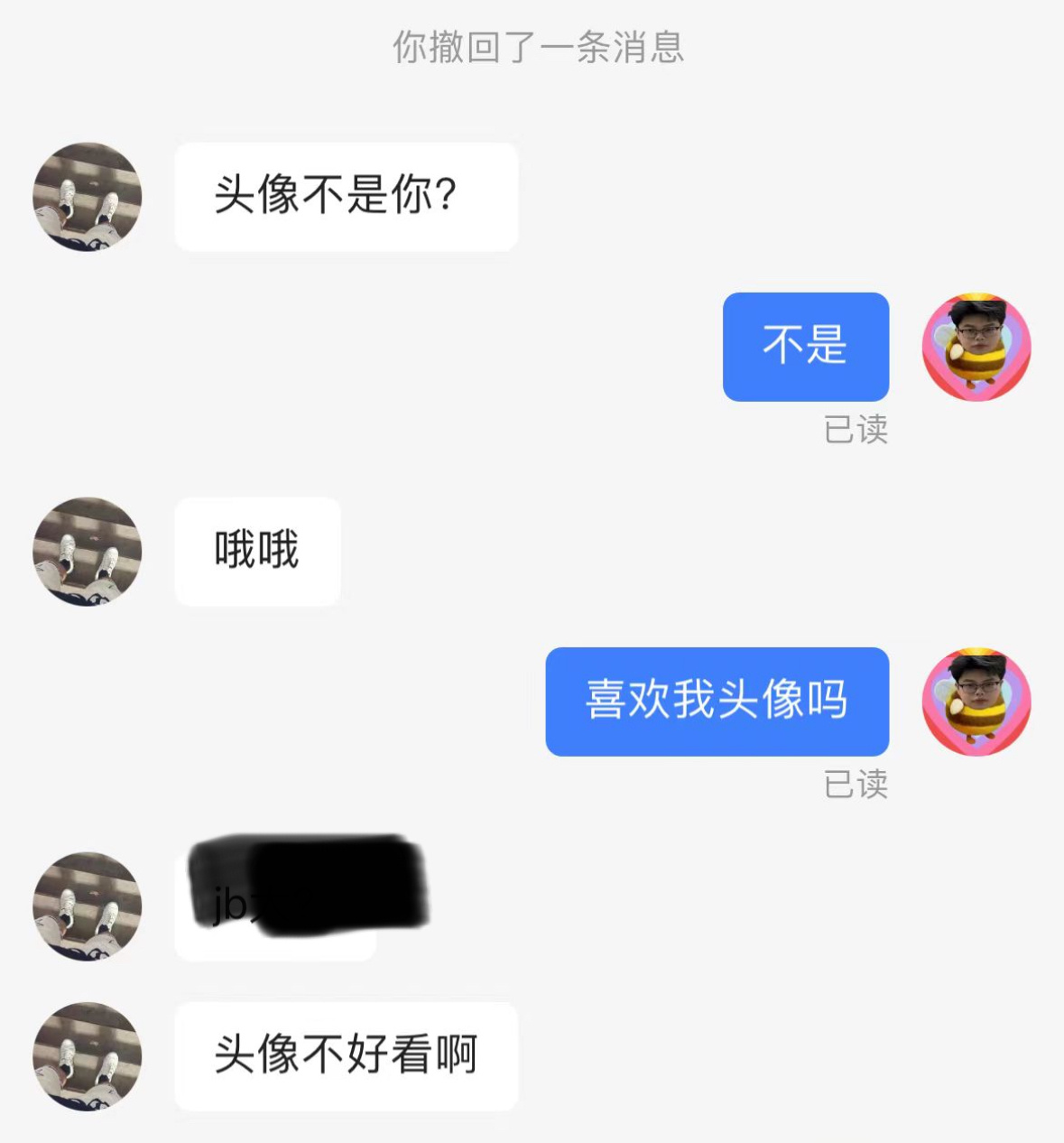Open the avatar beside "哦哦" message
The image size is (1064, 1143).
(x=88, y=552)
